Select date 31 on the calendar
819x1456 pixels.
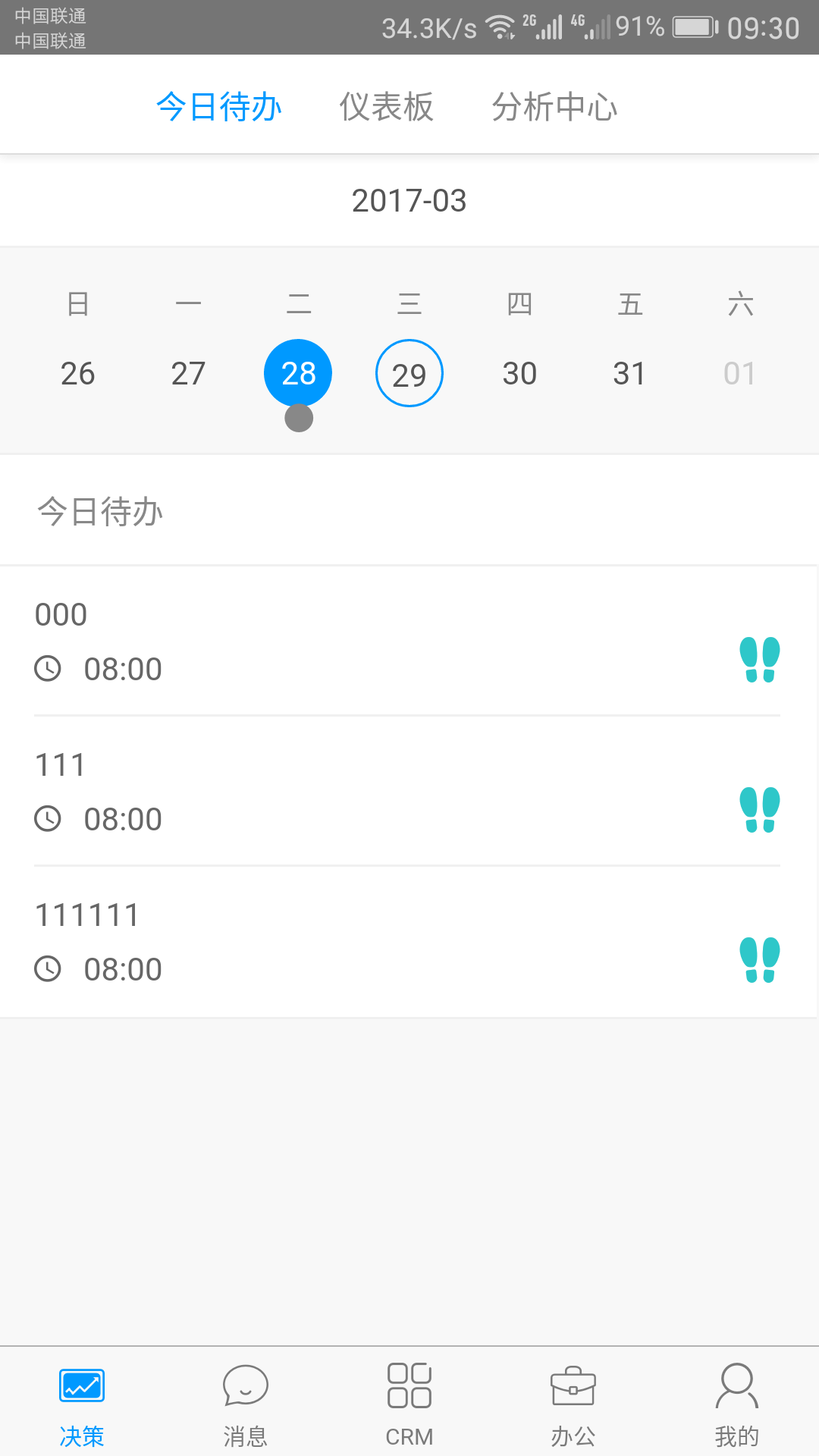click(x=629, y=372)
